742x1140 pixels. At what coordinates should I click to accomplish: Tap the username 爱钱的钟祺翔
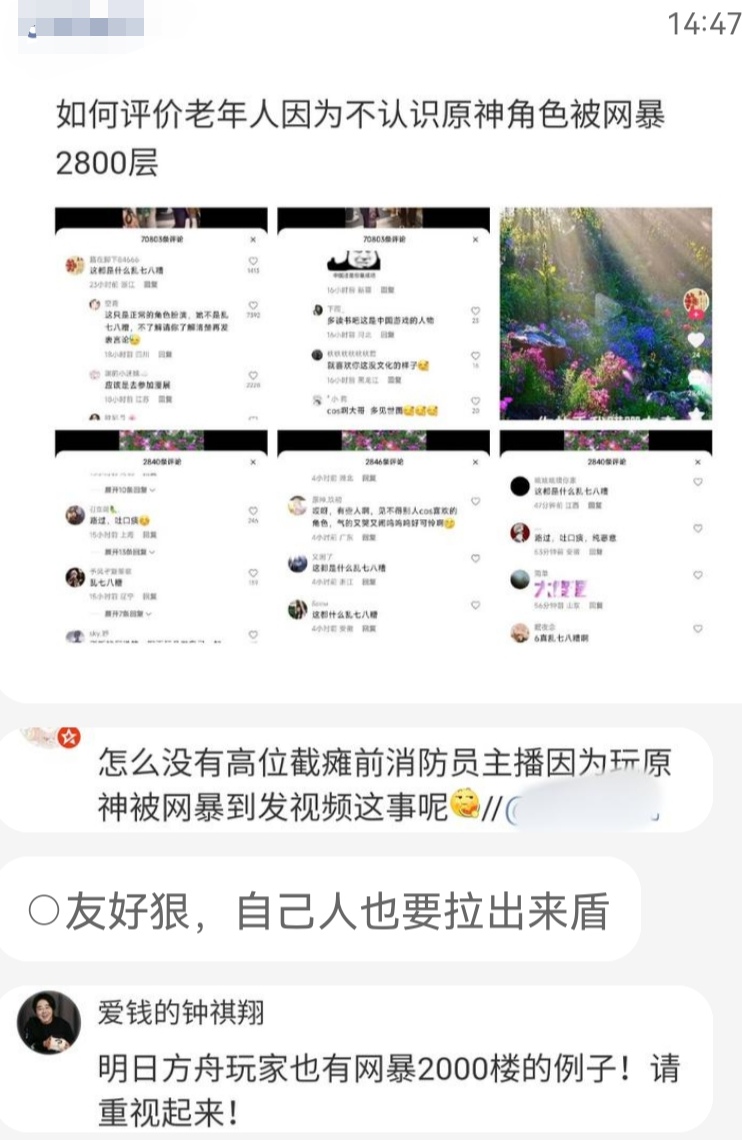(181, 1012)
